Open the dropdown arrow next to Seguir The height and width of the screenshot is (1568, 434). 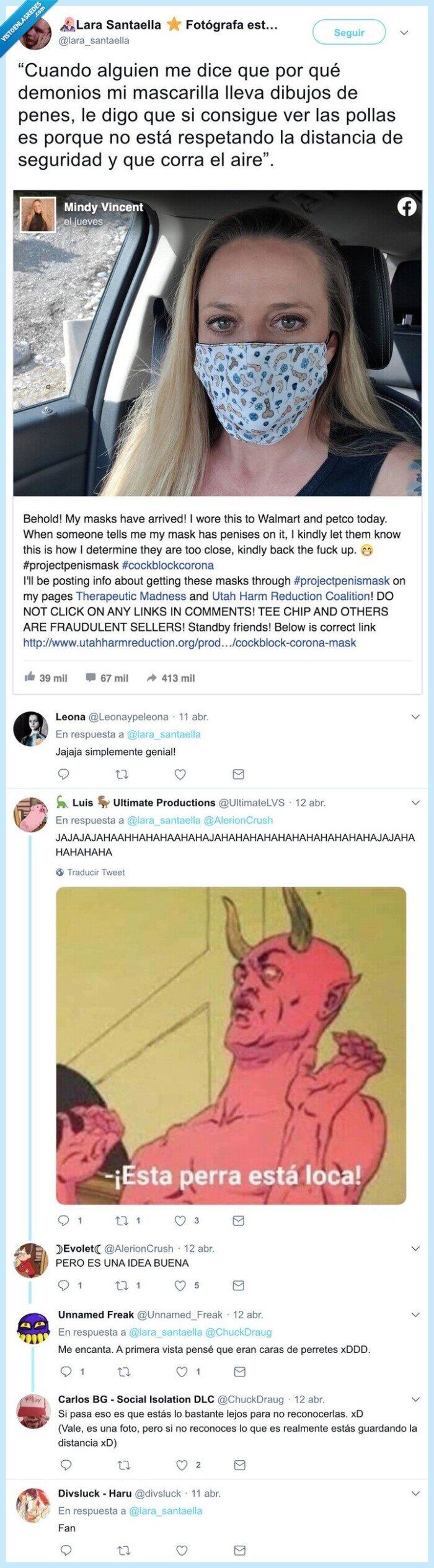(x=404, y=33)
